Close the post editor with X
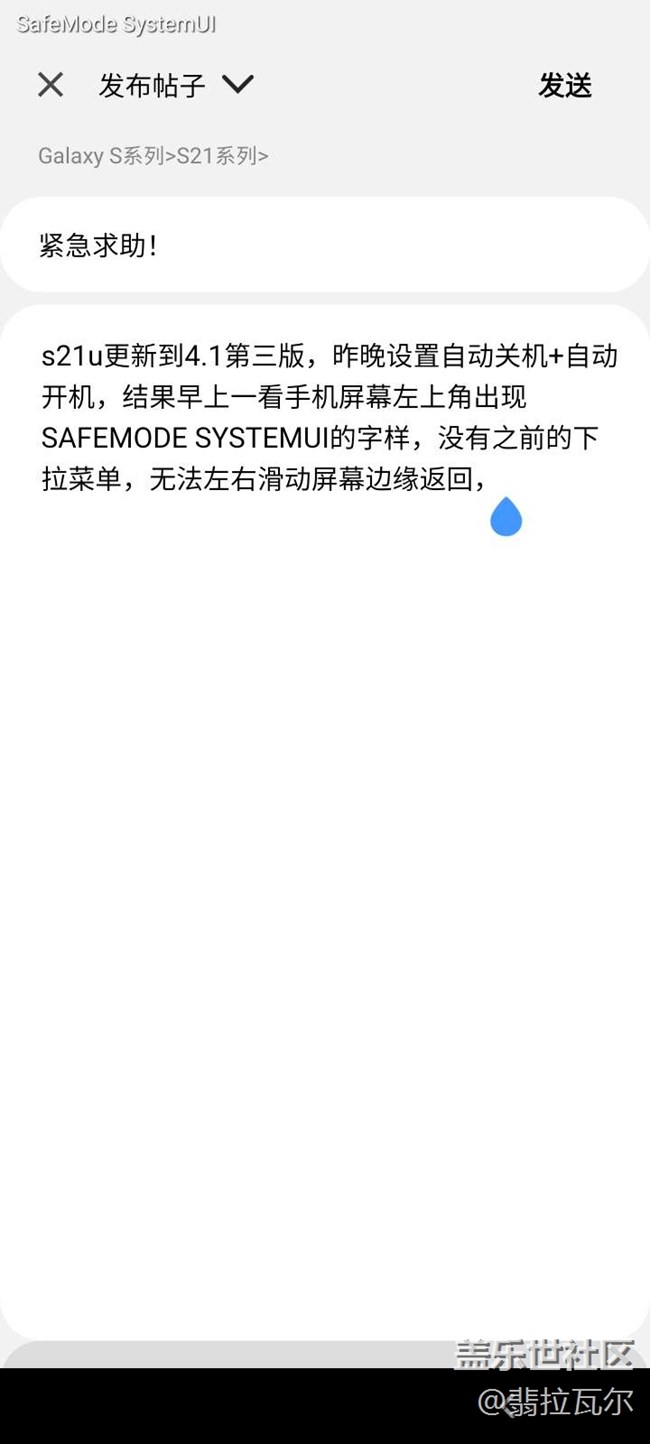Viewport: 650px width, 1444px height. pyautogui.click(x=50, y=85)
